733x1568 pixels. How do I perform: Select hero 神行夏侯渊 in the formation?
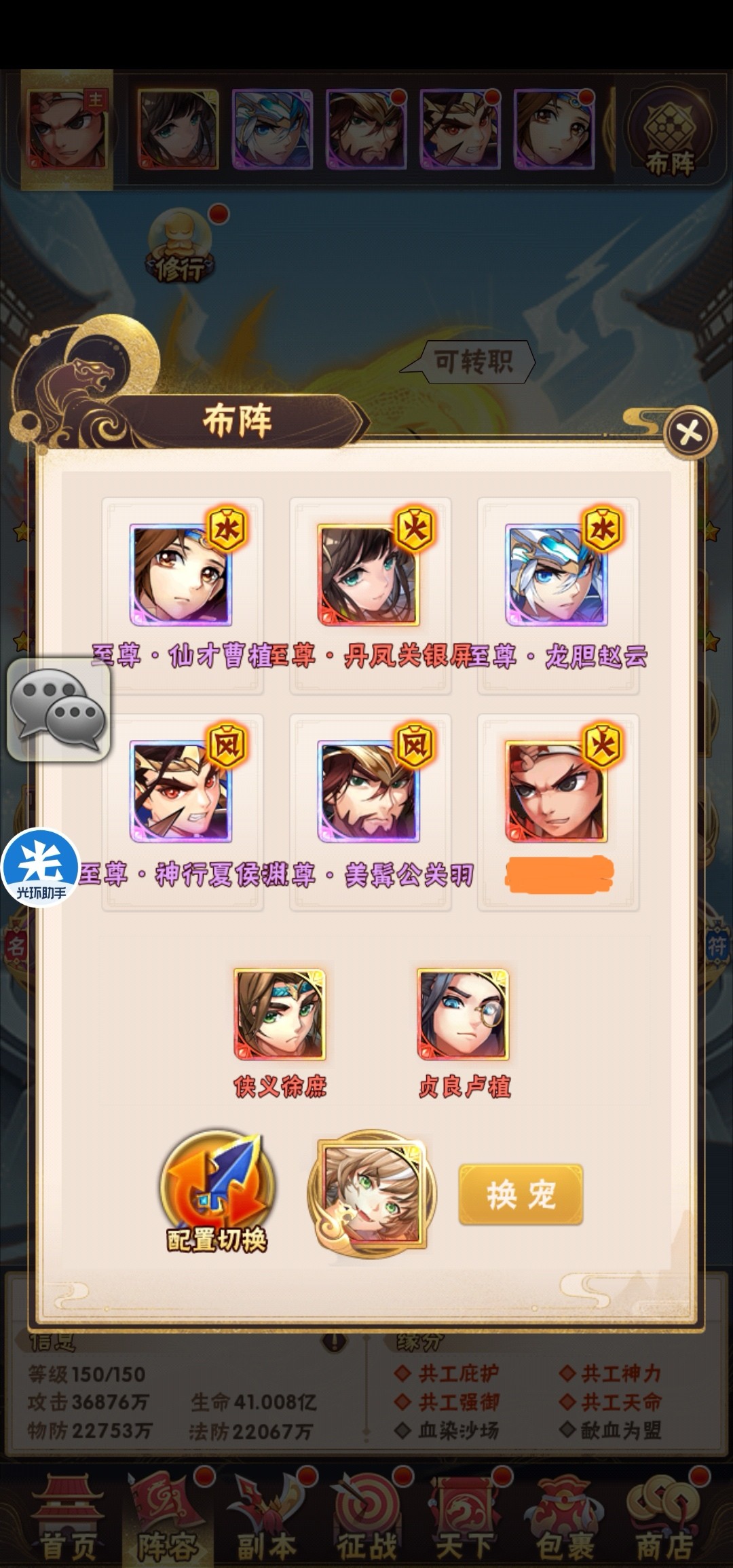[181, 793]
